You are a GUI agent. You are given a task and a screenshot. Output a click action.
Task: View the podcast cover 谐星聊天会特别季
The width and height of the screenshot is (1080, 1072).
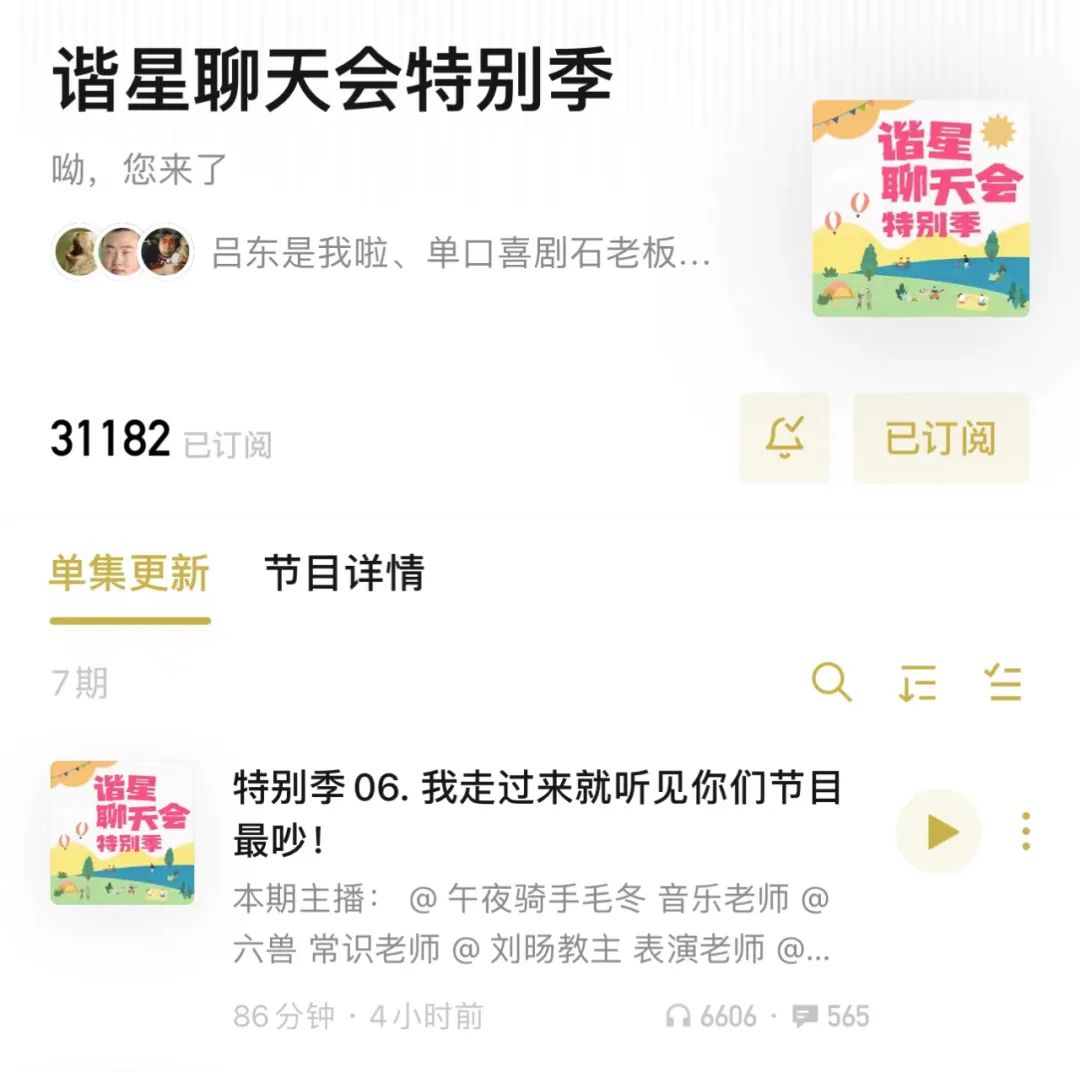pos(920,208)
